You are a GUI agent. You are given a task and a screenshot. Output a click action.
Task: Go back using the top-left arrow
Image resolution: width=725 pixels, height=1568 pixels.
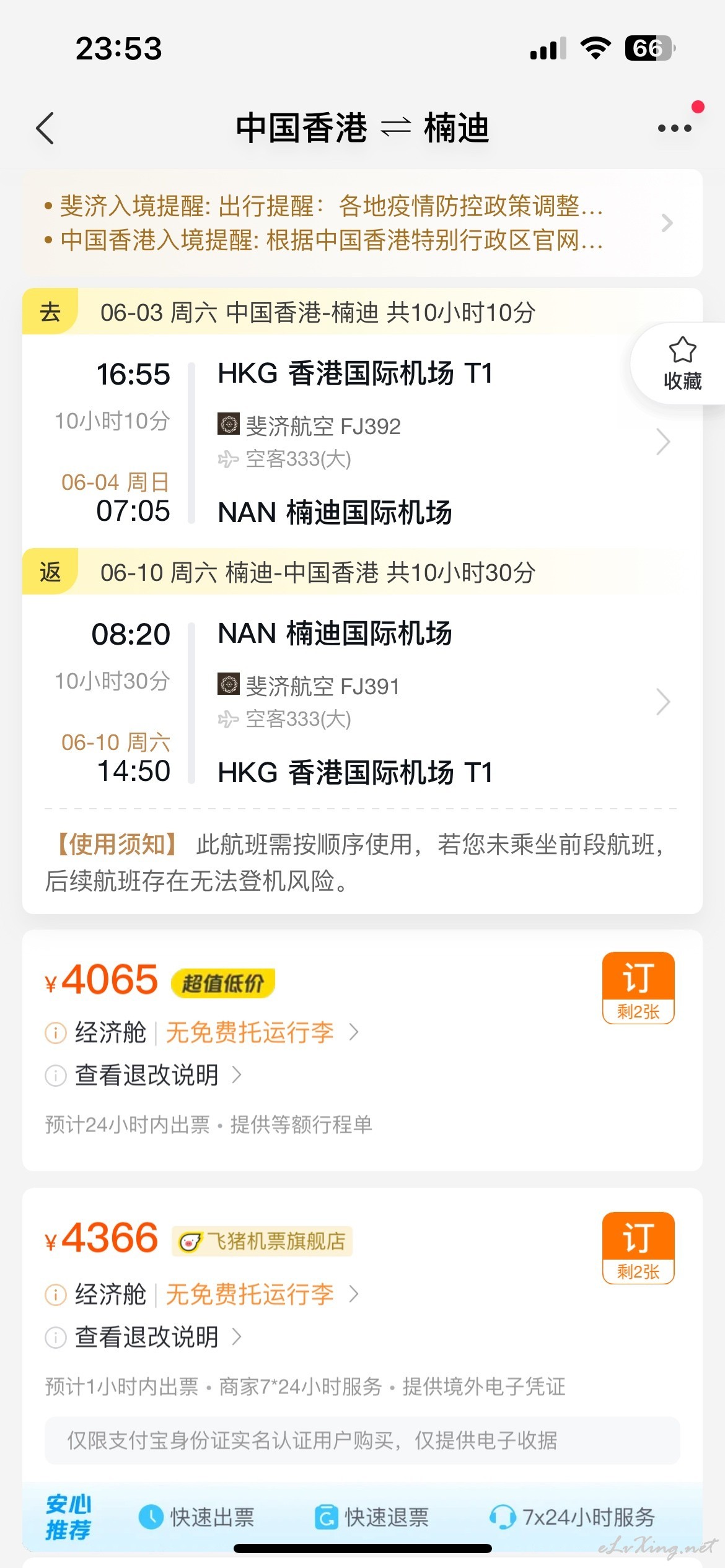click(x=45, y=128)
